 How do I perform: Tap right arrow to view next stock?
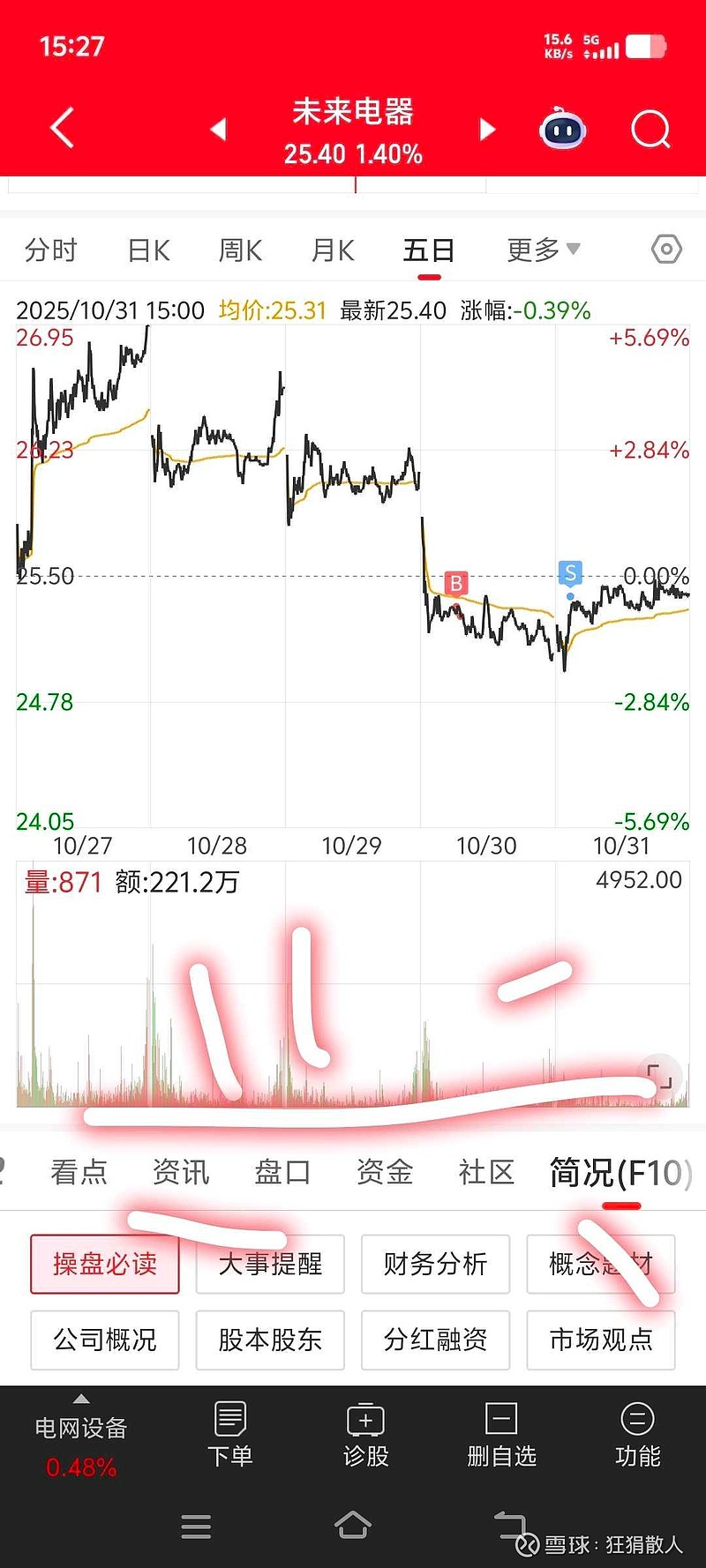[487, 129]
